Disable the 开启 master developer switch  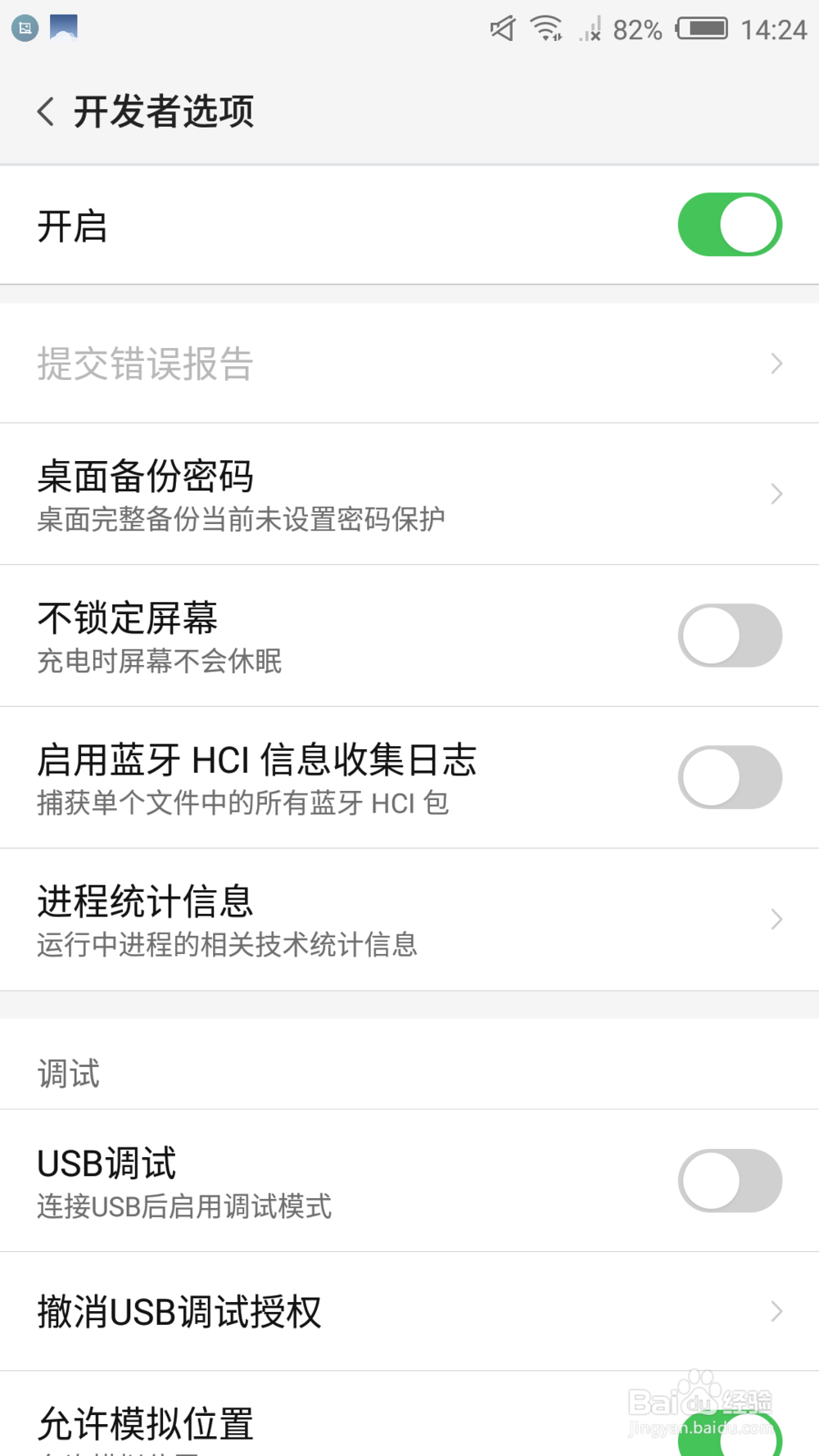coord(729,224)
